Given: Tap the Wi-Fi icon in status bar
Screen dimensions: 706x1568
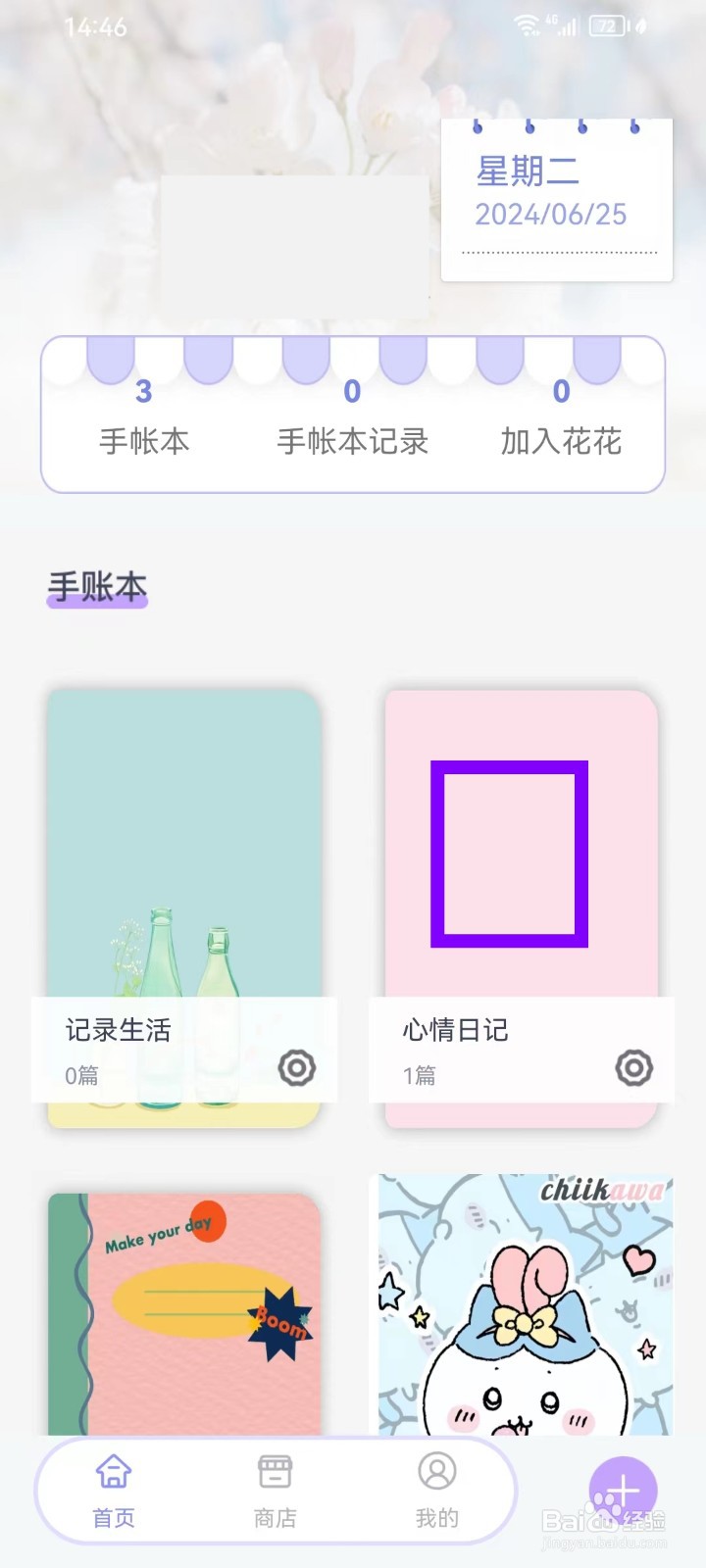Looking at the screenshot, I should click(528, 26).
